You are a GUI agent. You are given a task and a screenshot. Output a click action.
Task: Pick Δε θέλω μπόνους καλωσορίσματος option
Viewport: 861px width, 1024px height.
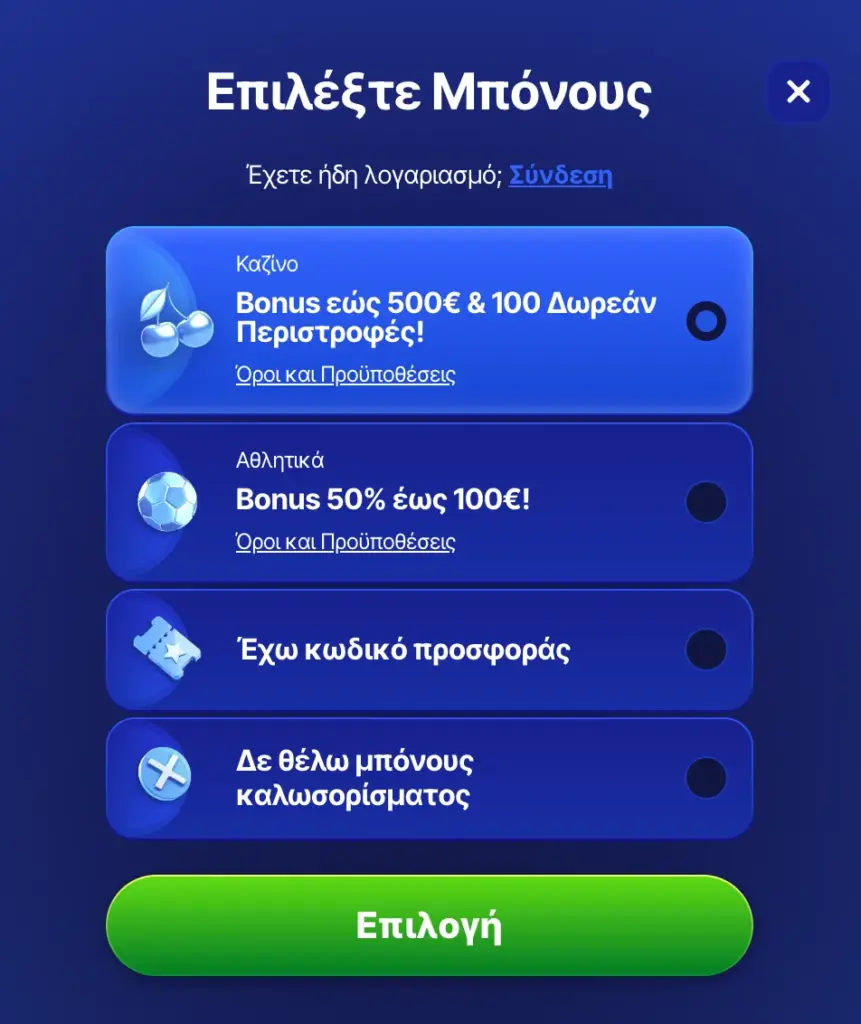coord(706,778)
